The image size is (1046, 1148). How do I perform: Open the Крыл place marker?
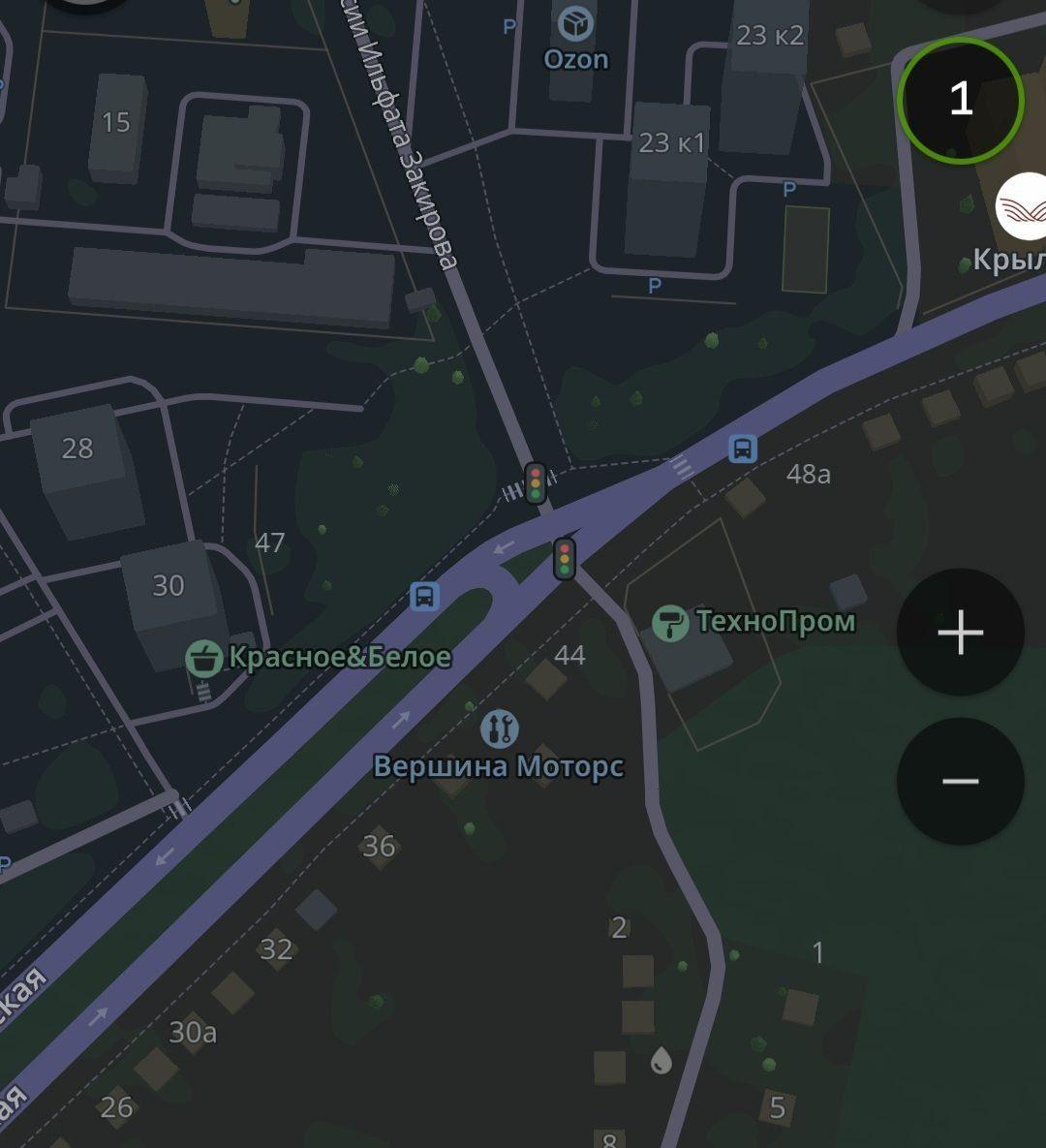pyautogui.click(x=1023, y=206)
